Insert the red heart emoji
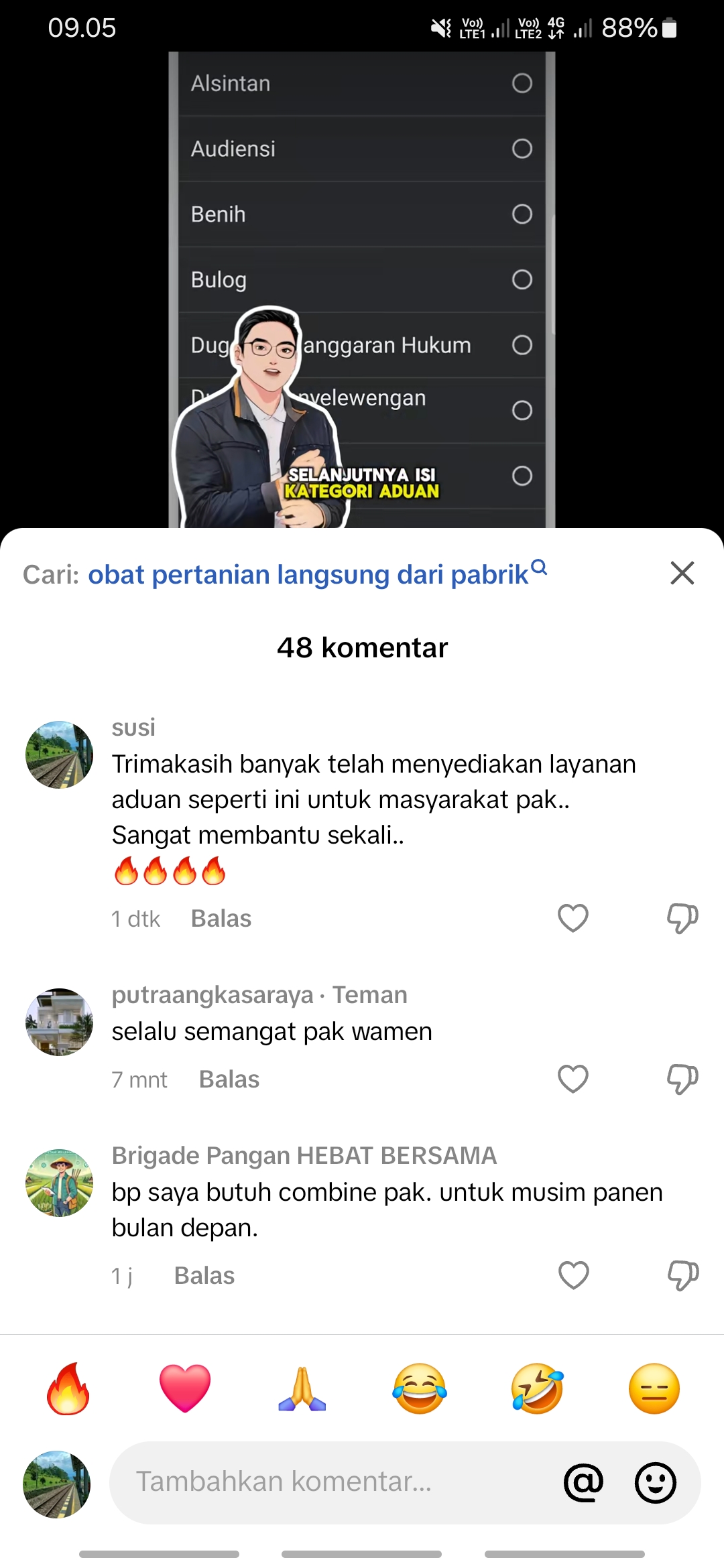Screen dimensions: 724x1568 click(x=185, y=1388)
